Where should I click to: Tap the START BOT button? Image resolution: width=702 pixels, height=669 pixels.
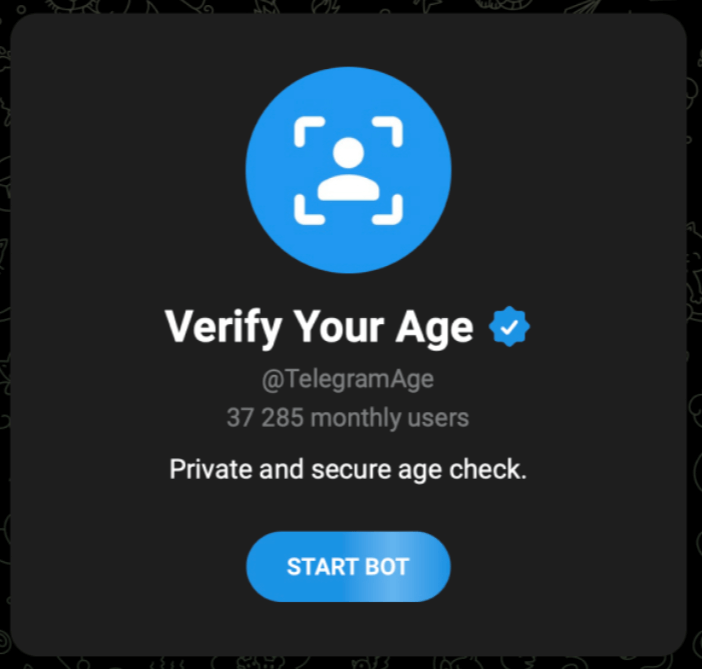click(348, 566)
